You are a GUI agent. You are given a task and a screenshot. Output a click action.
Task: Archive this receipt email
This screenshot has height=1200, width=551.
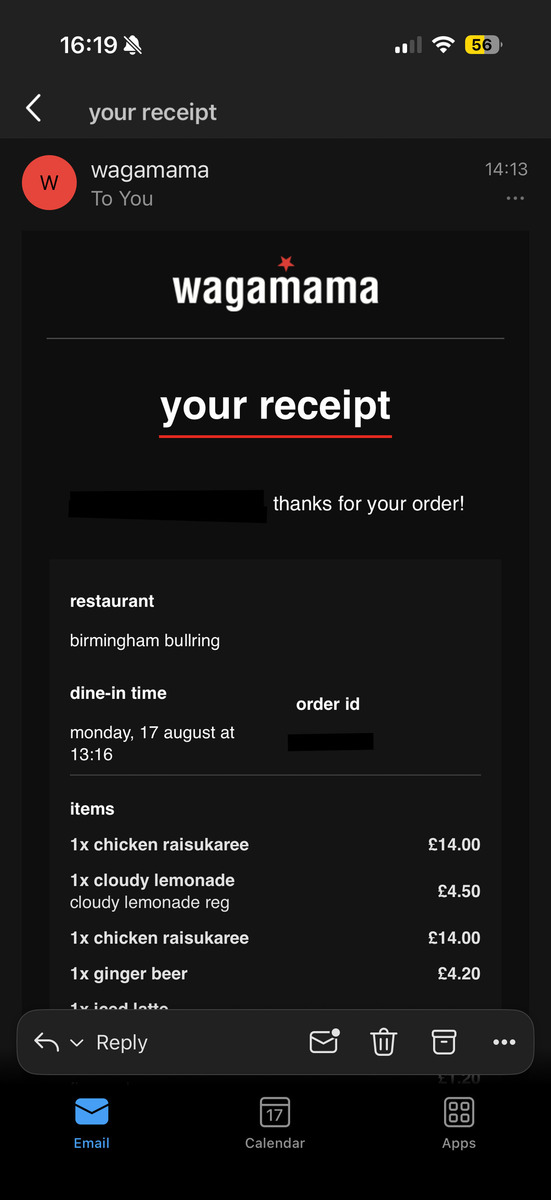pyautogui.click(x=443, y=1042)
